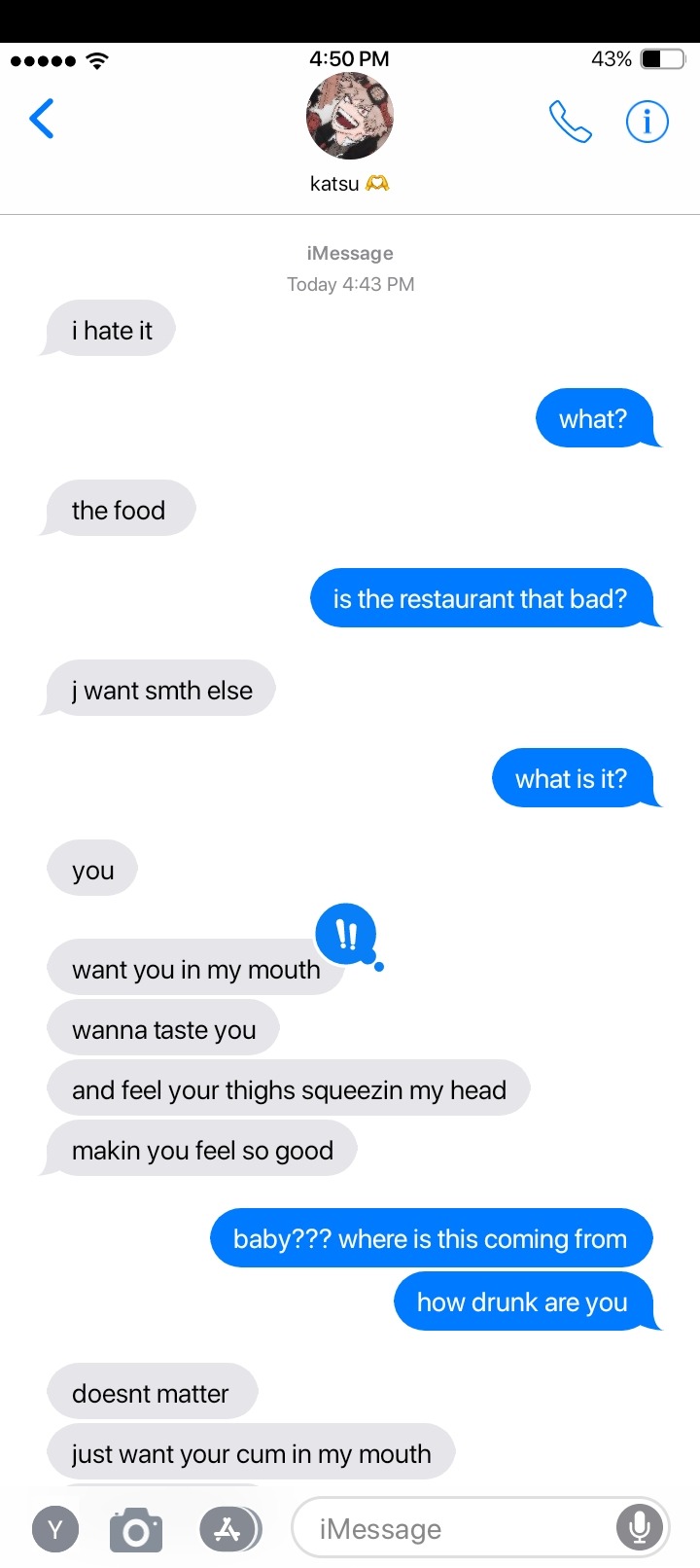Tap the round Y button
This screenshot has width=700, height=1568.
[55, 1529]
